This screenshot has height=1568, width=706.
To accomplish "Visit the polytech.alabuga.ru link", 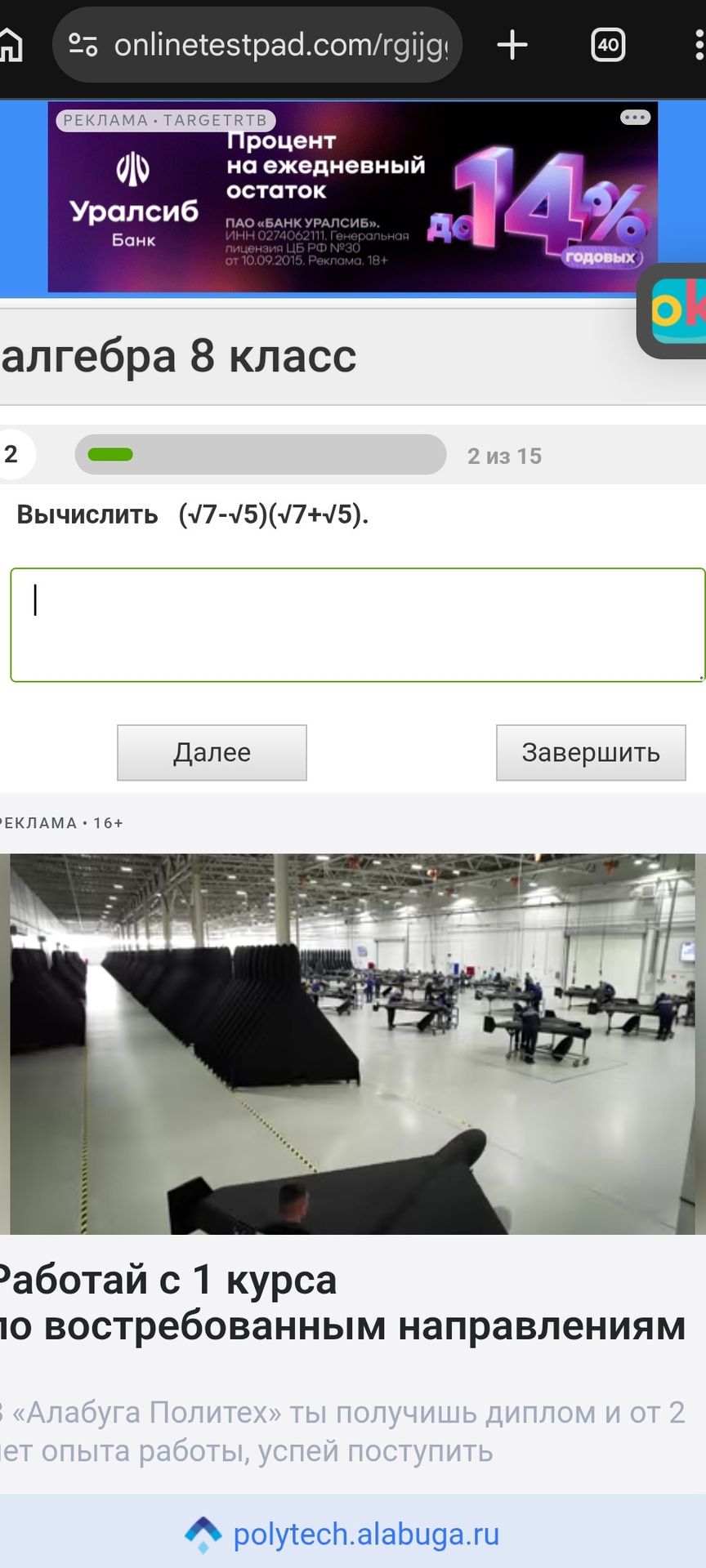I will pos(365,1535).
